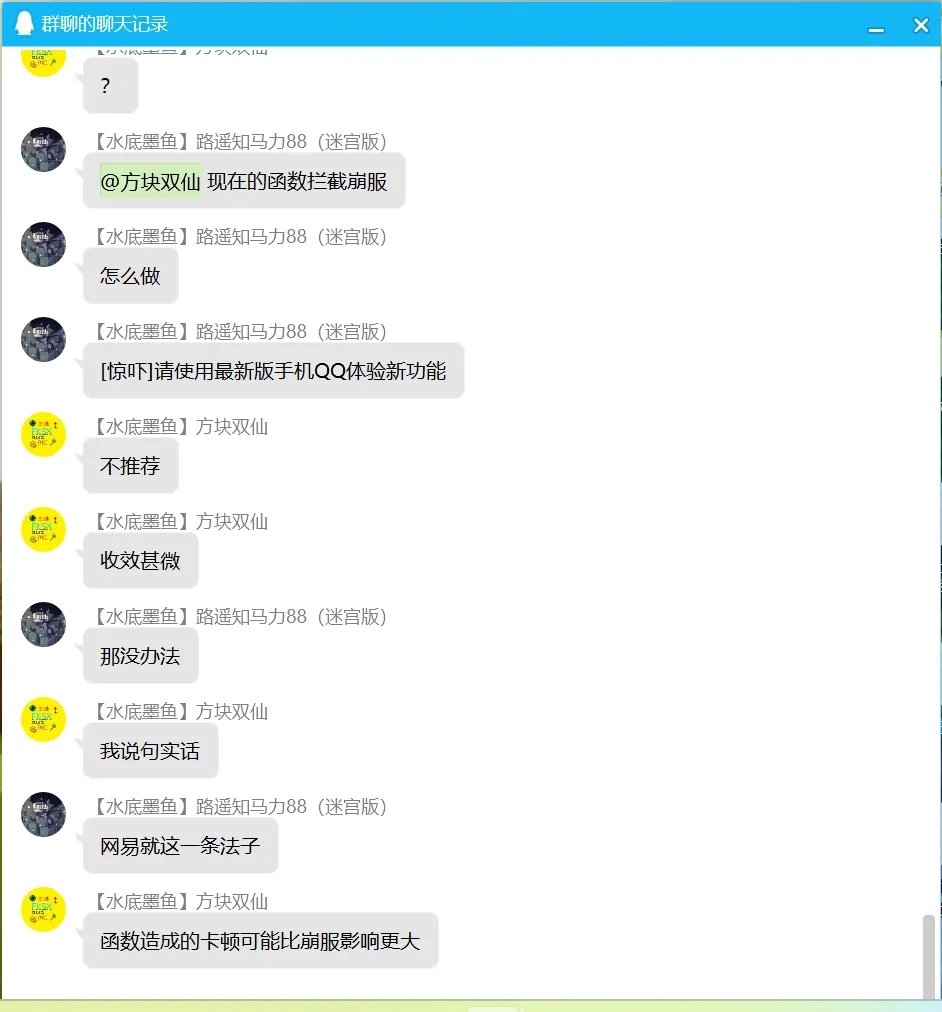Open avatar beside the 怎么做 message
Image resolution: width=942 pixels, height=1012 pixels.
pyautogui.click(x=43, y=244)
